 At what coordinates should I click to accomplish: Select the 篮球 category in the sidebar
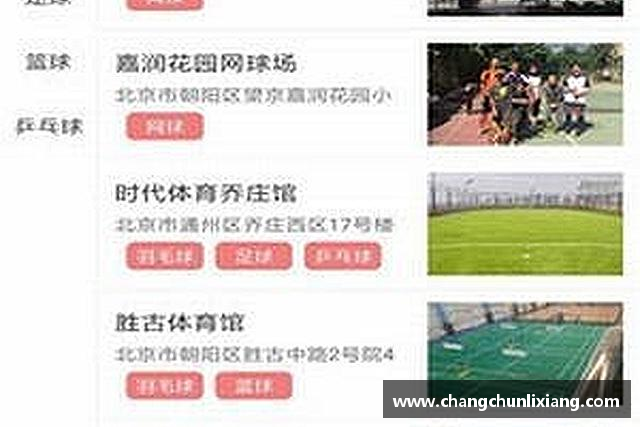[x=48, y=62]
